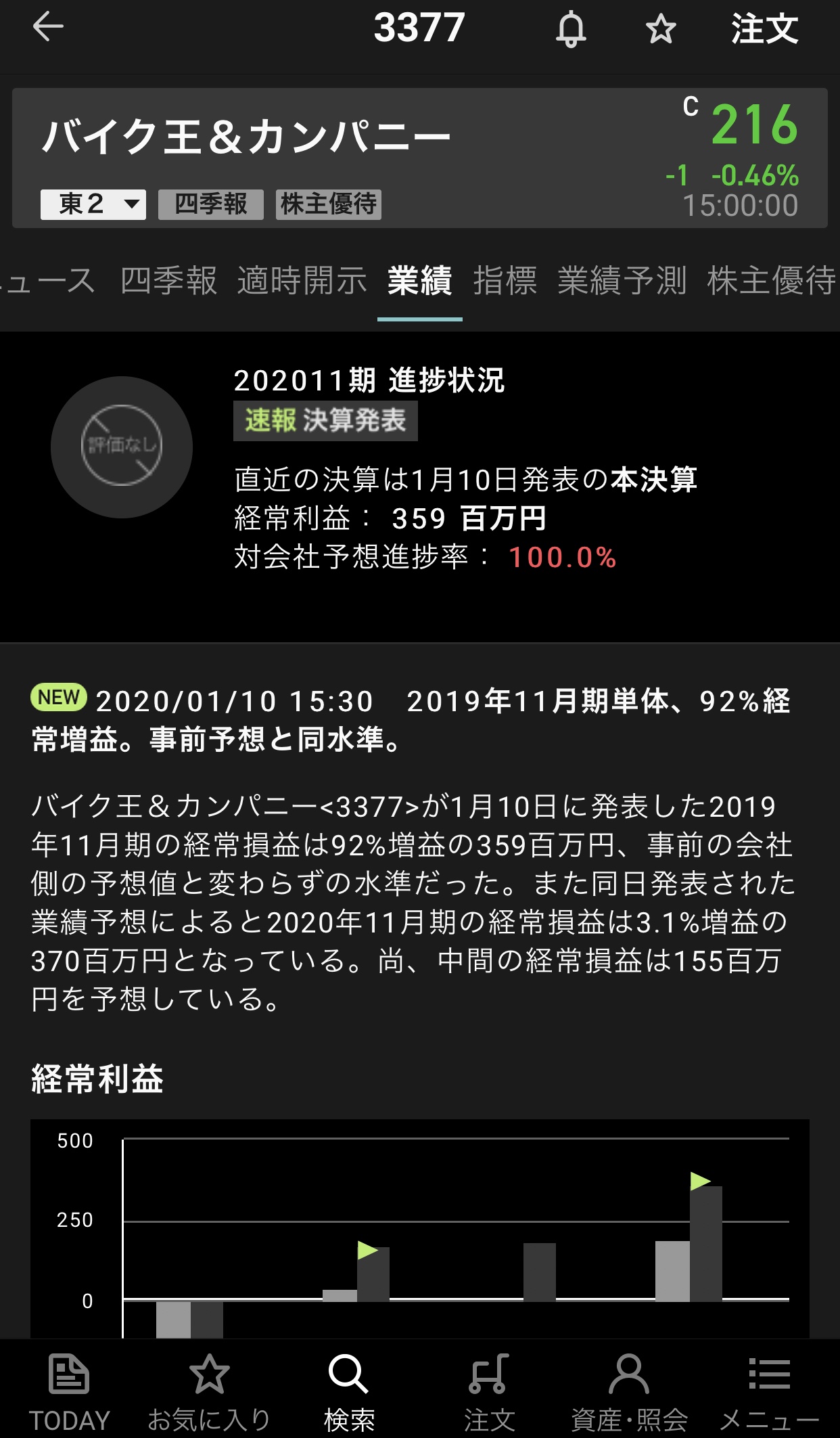Open the 株主優待 chip under the company name
840x1438 pixels.
(x=328, y=204)
